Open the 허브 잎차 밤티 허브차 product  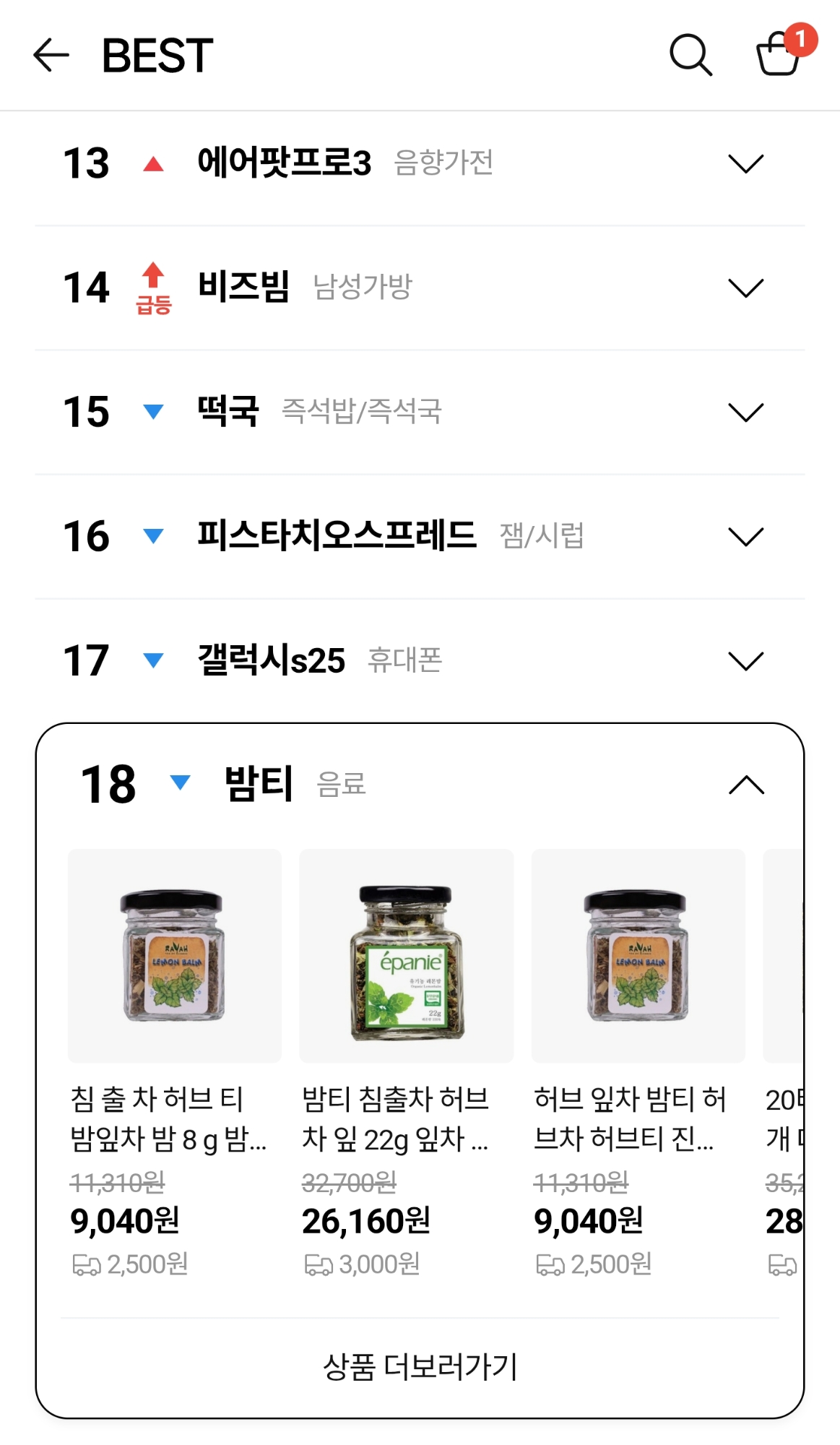pos(638,955)
